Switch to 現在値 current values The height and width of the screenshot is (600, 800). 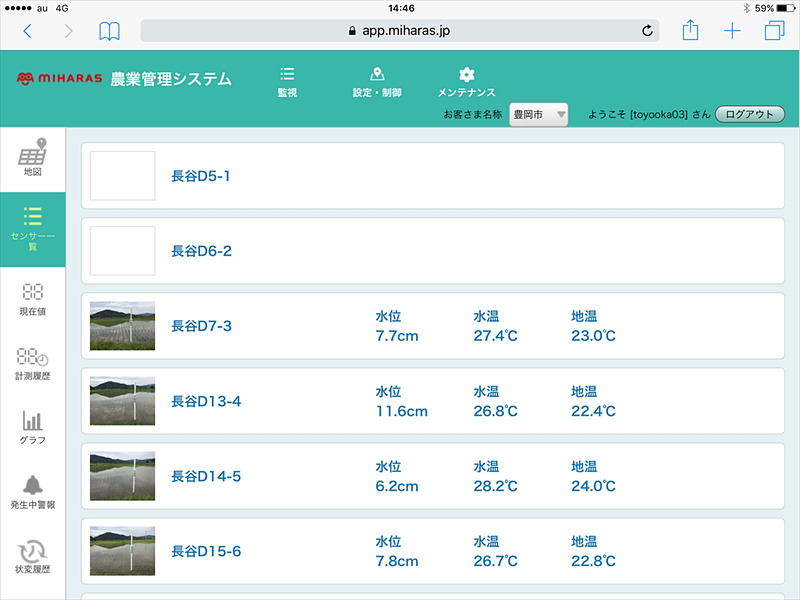click(33, 300)
